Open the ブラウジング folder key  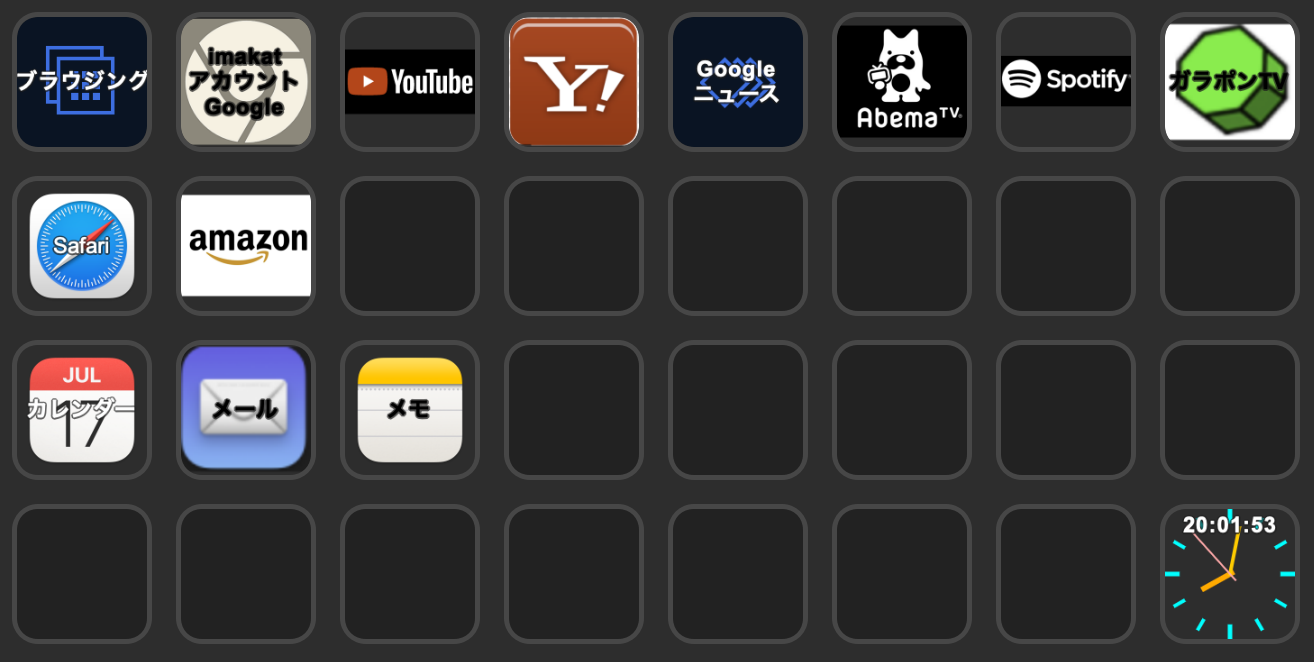pyautogui.click(x=82, y=82)
